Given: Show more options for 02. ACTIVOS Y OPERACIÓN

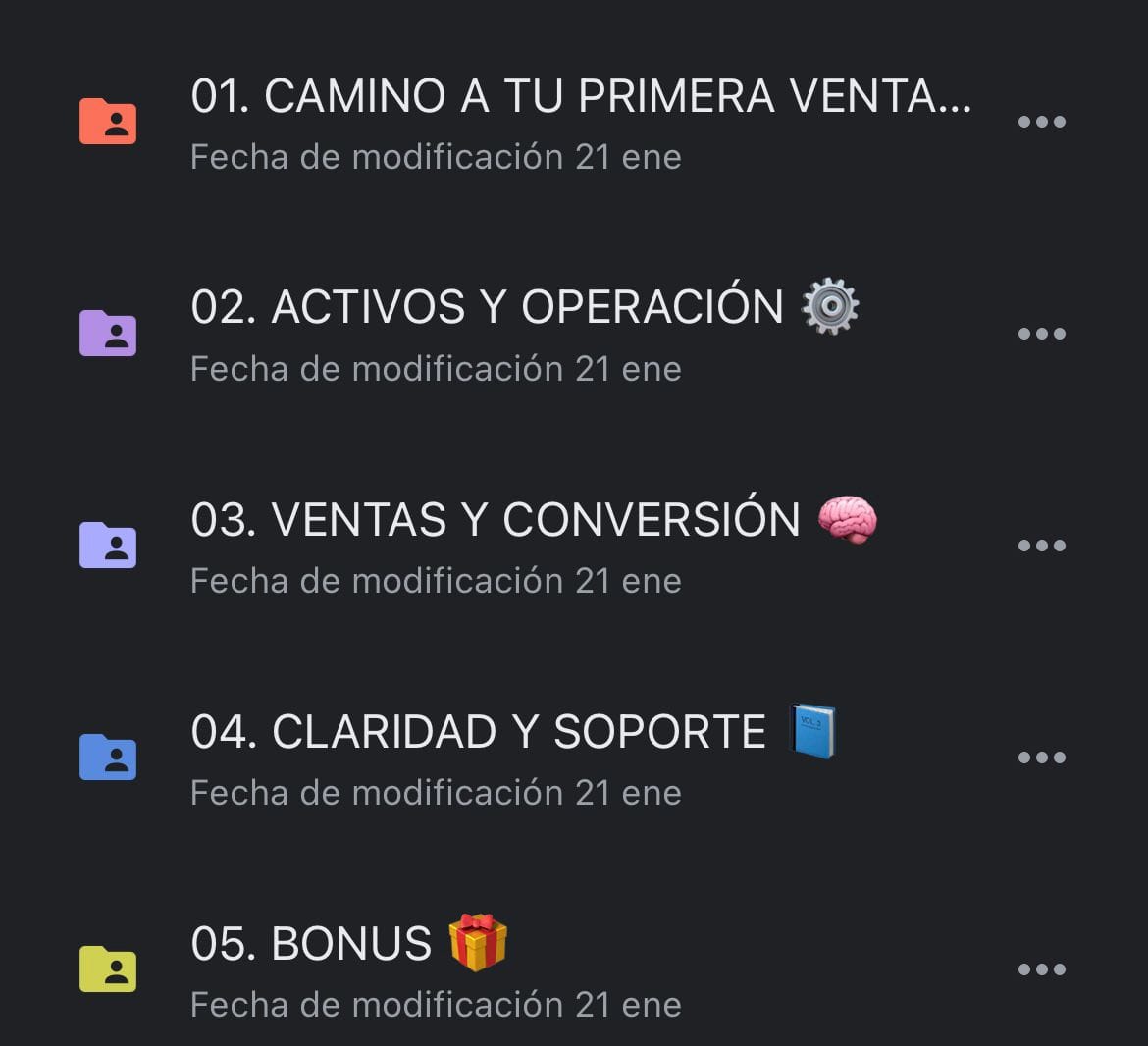Looking at the screenshot, I should pos(1041,334).
